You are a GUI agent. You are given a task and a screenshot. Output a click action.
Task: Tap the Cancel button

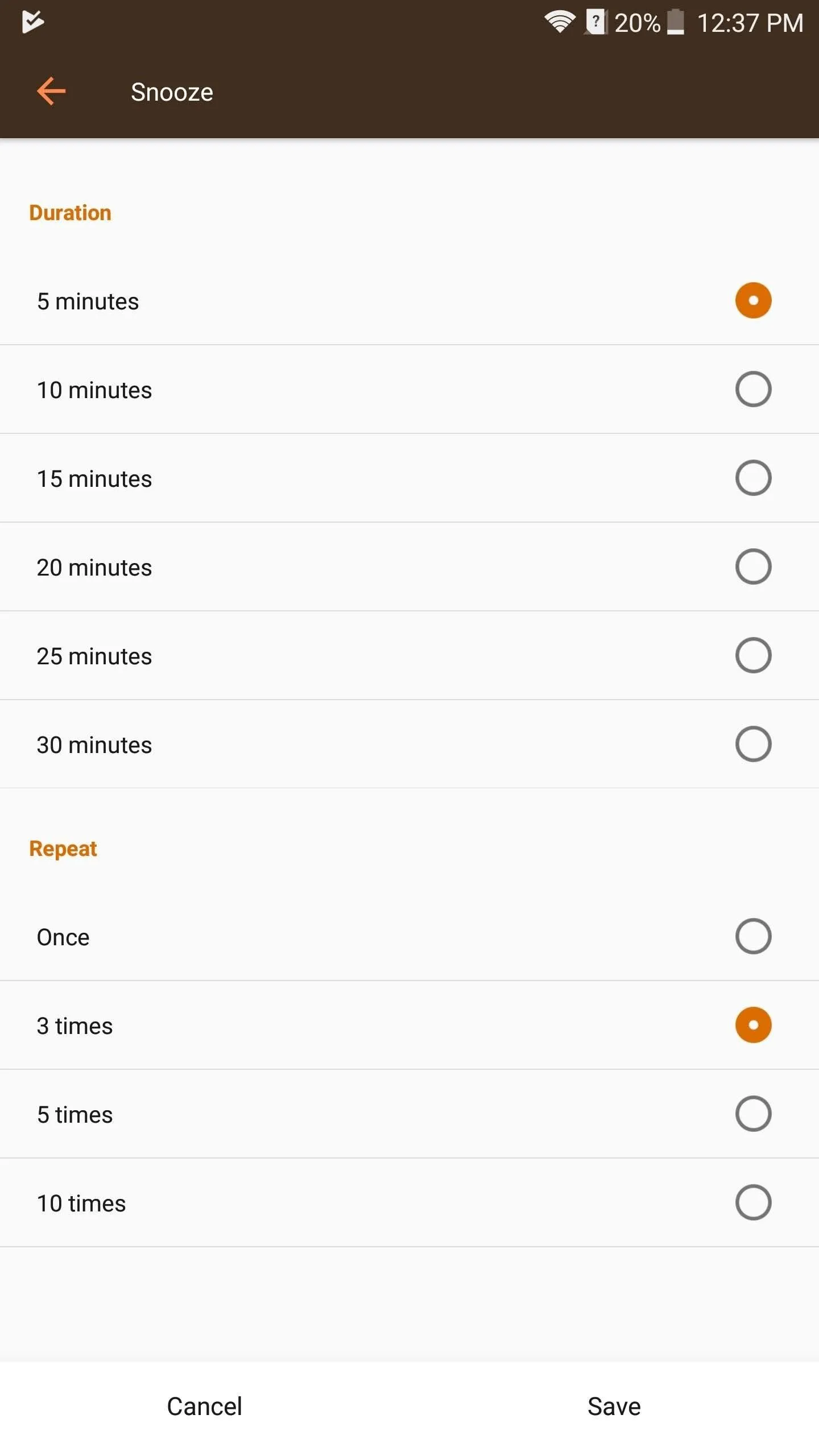205,1407
